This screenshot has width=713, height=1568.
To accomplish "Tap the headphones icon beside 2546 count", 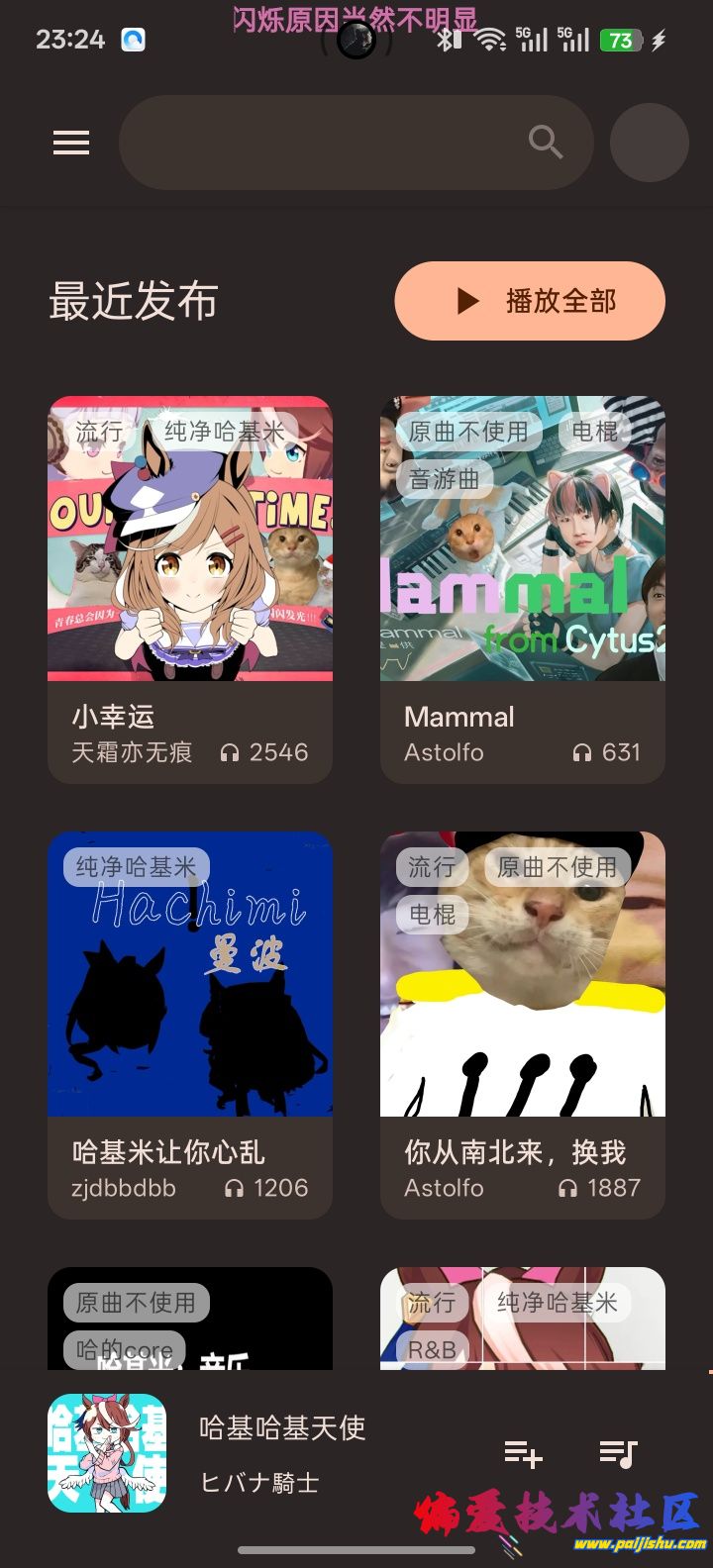I will (x=229, y=752).
